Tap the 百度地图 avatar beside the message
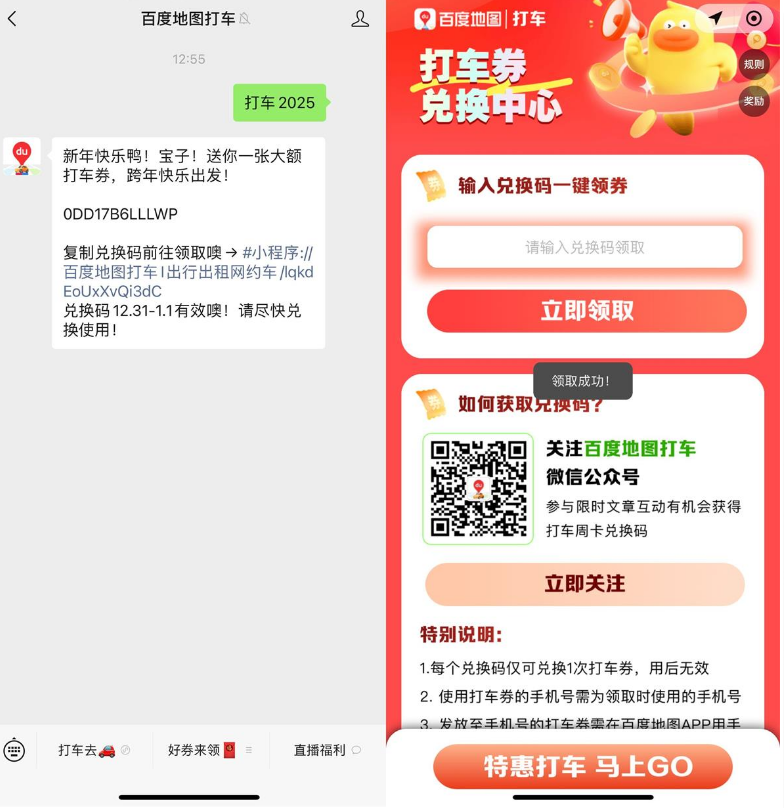 22,157
